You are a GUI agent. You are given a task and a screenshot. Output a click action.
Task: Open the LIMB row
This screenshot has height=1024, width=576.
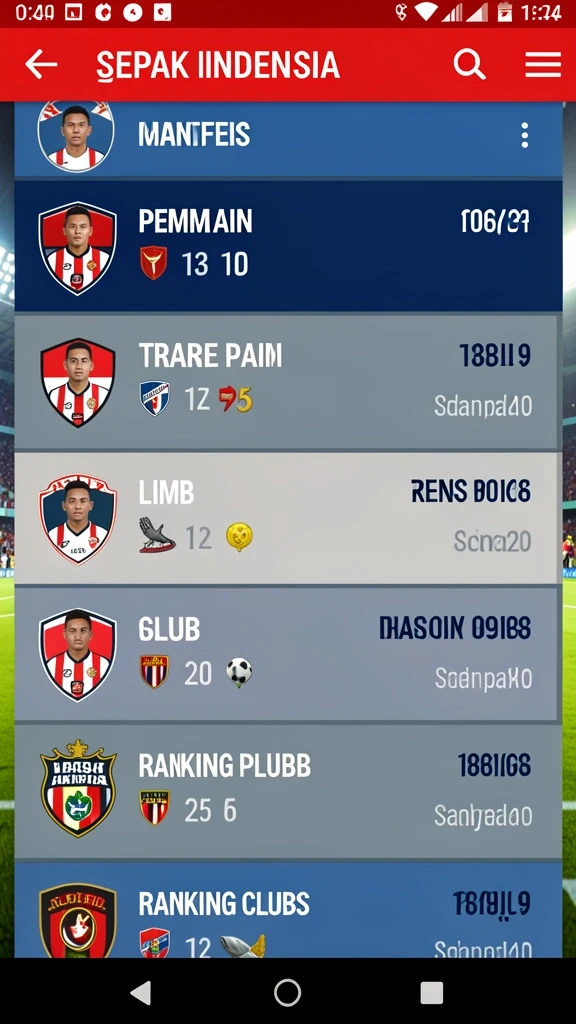(288, 518)
